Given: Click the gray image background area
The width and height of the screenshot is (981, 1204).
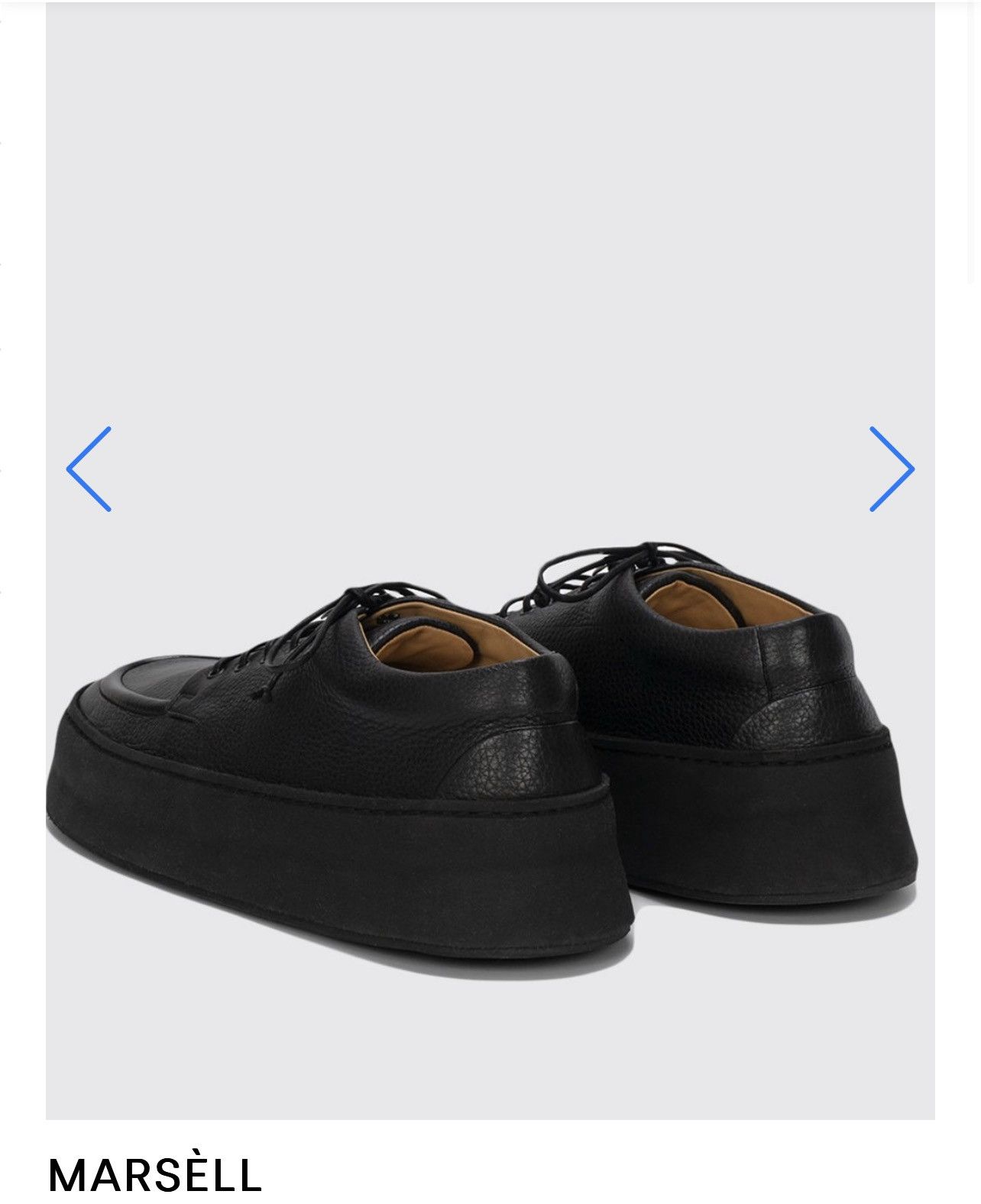Looking at the screenshot, I should pos(489,229).
